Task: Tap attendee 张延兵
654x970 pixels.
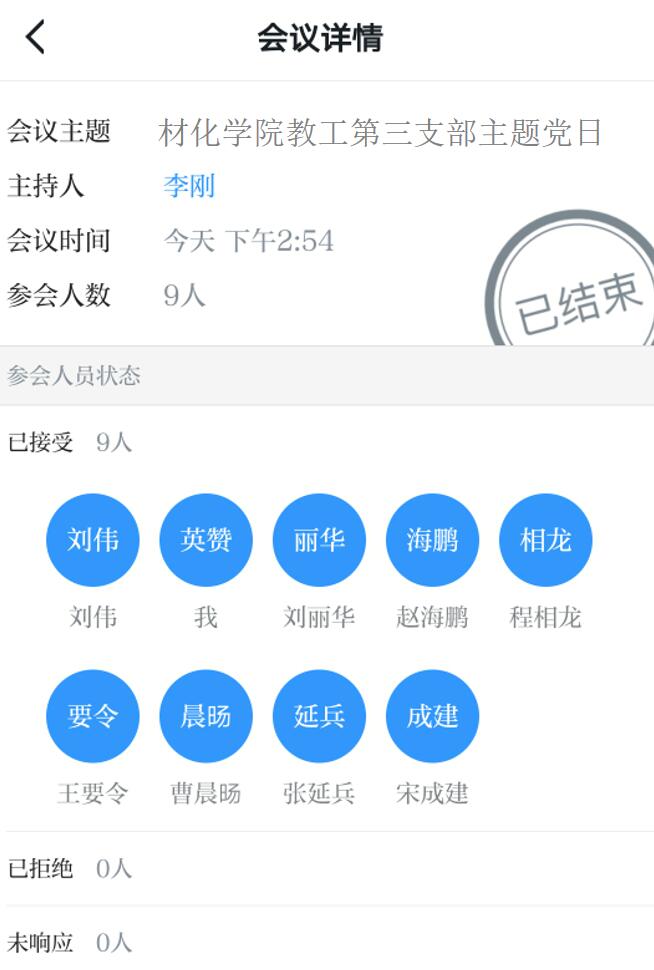Action: [x=319, y=716]
